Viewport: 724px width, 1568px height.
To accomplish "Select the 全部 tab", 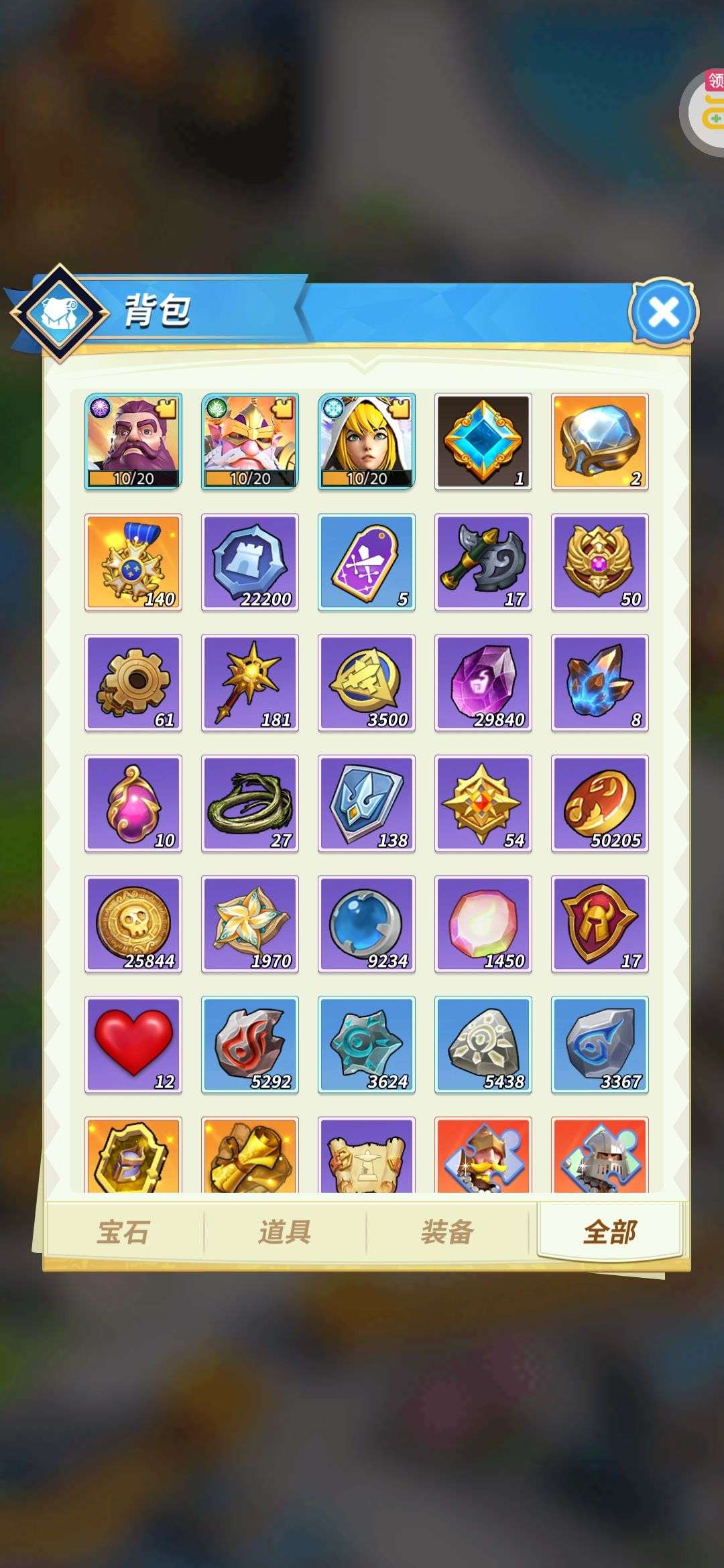I will (x=609, y=1232).
